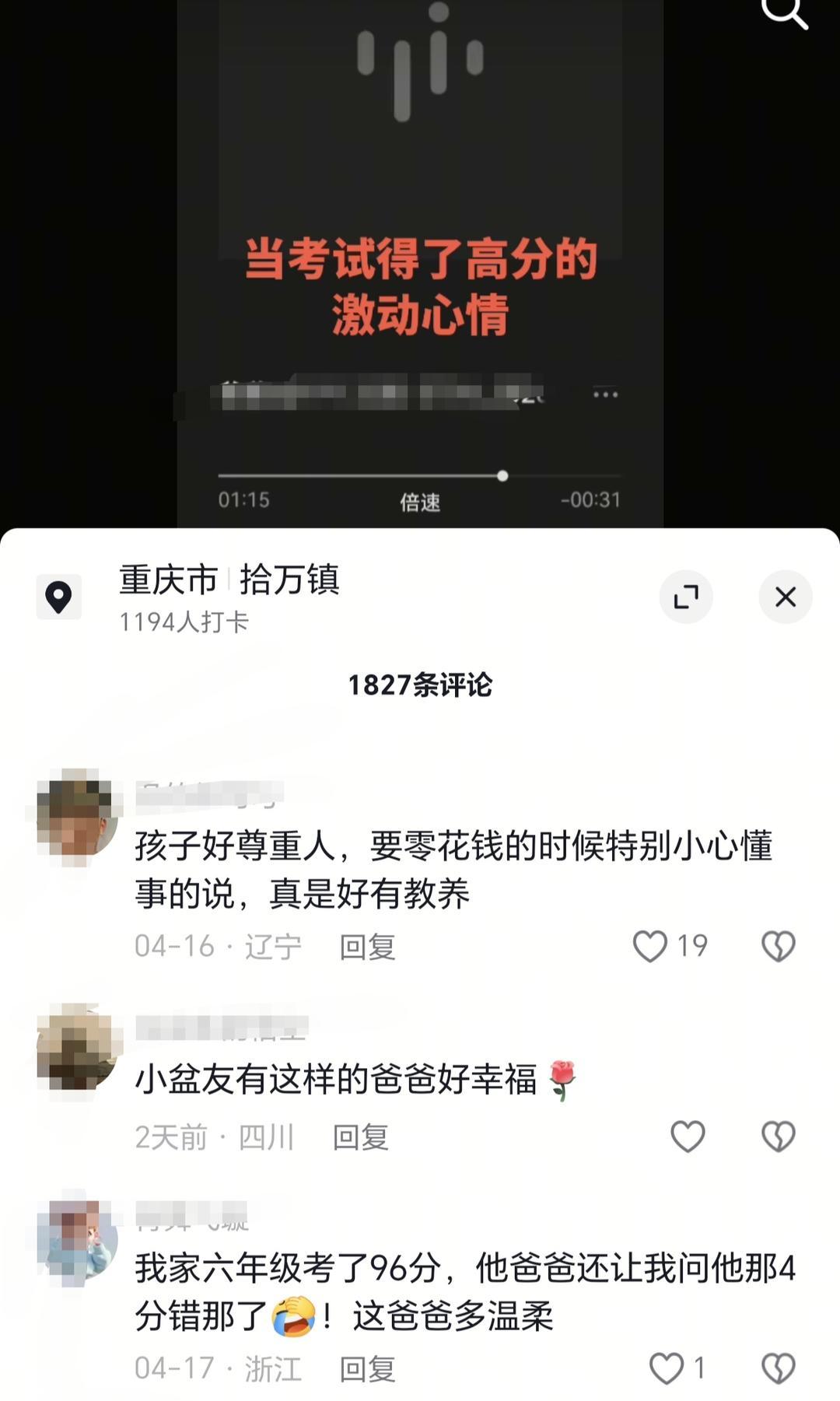Viewport: 840px width, 1401px height.
Task: Reply to the 04-17 浙江 comment
Action: pos(367,1369)
